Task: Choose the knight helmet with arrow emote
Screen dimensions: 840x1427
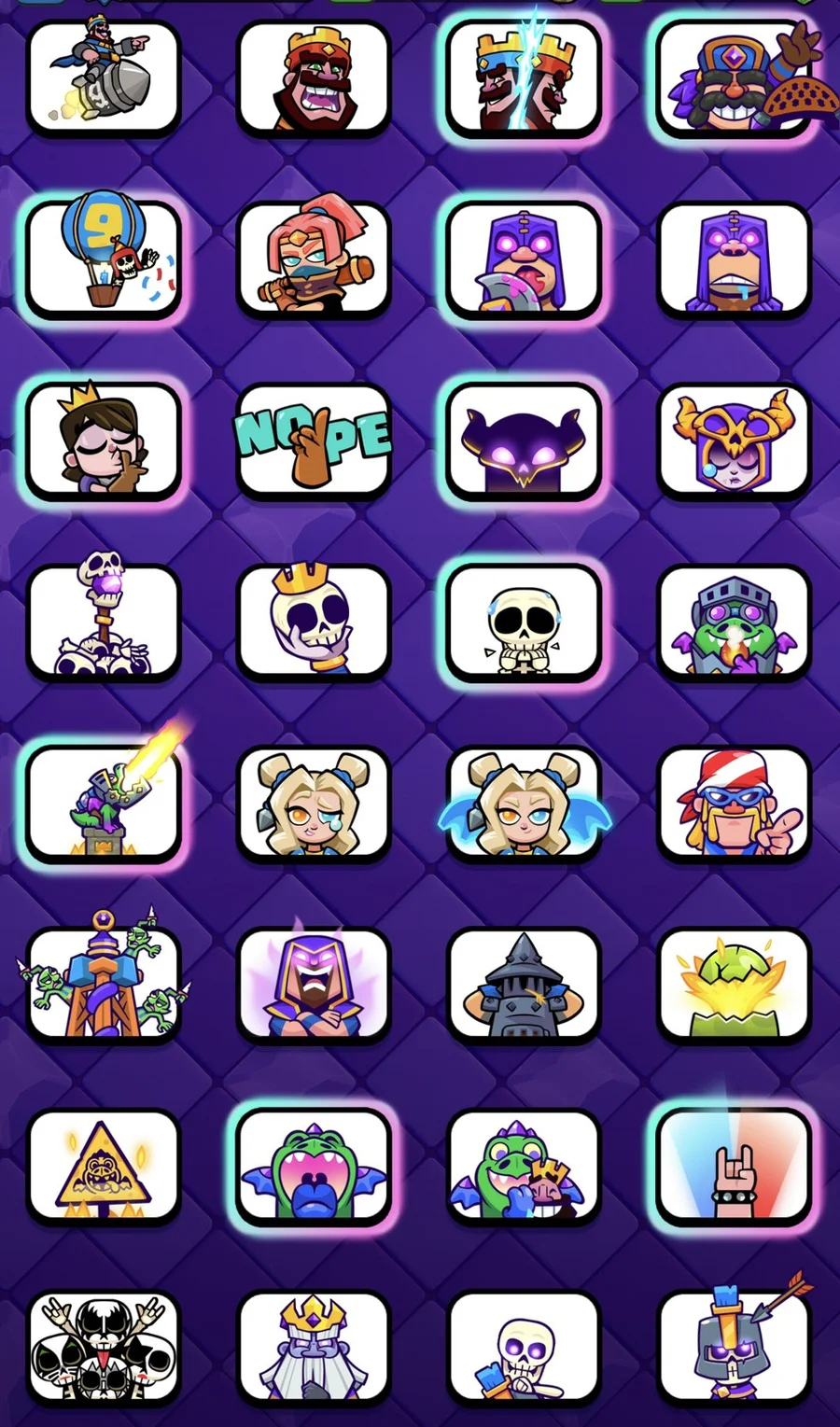Action: pyautogui.click(x=733, y=1349)
